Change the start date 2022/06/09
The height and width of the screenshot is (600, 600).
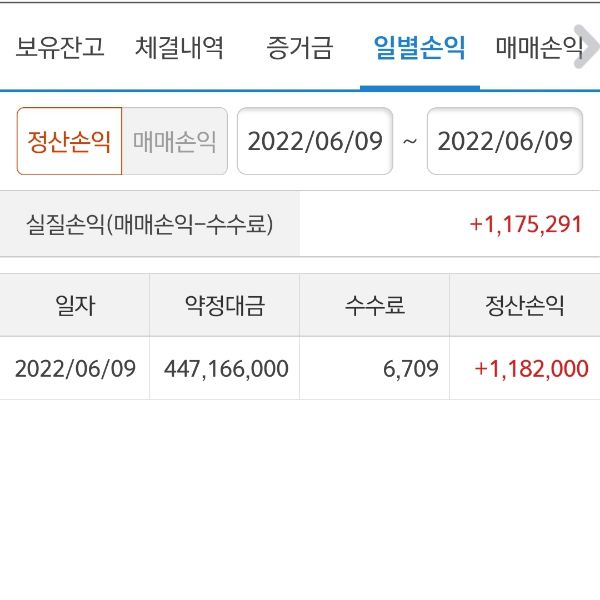[x=315, y=141]
